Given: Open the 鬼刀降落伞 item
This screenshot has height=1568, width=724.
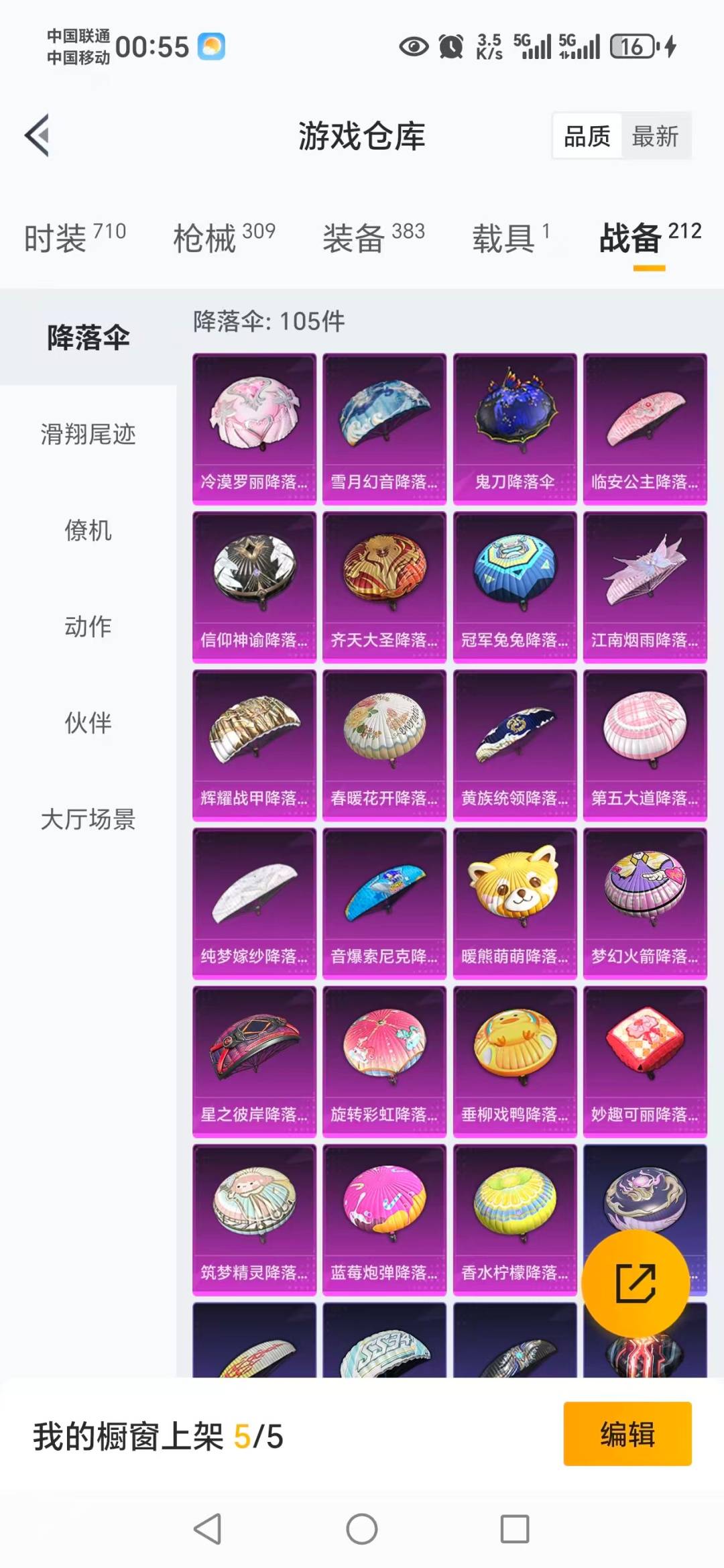Looking at the screenshot, I should pos(515,429).
